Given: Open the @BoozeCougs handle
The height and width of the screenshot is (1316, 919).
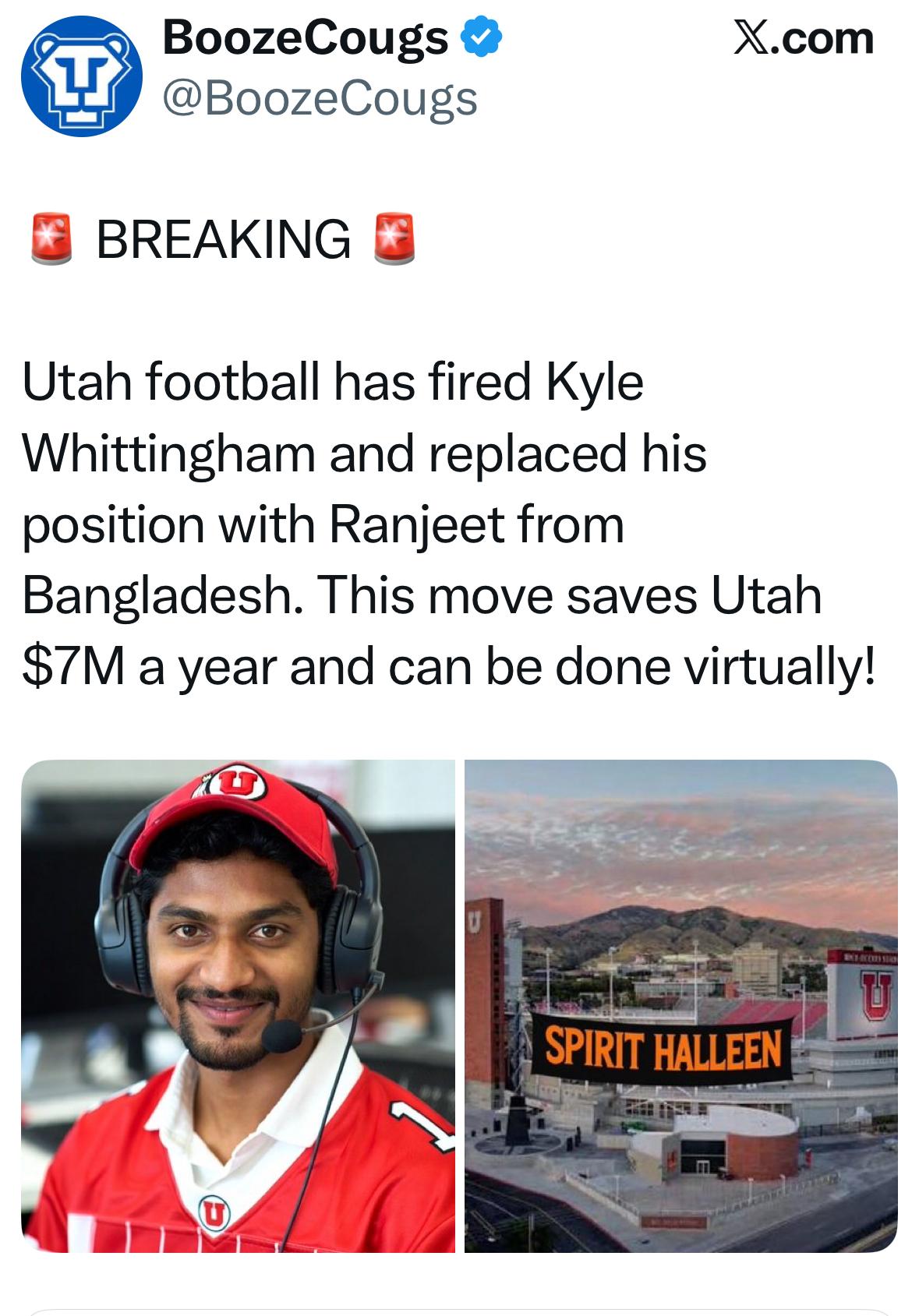Looking at the screenshot, I should coord(320,100).
